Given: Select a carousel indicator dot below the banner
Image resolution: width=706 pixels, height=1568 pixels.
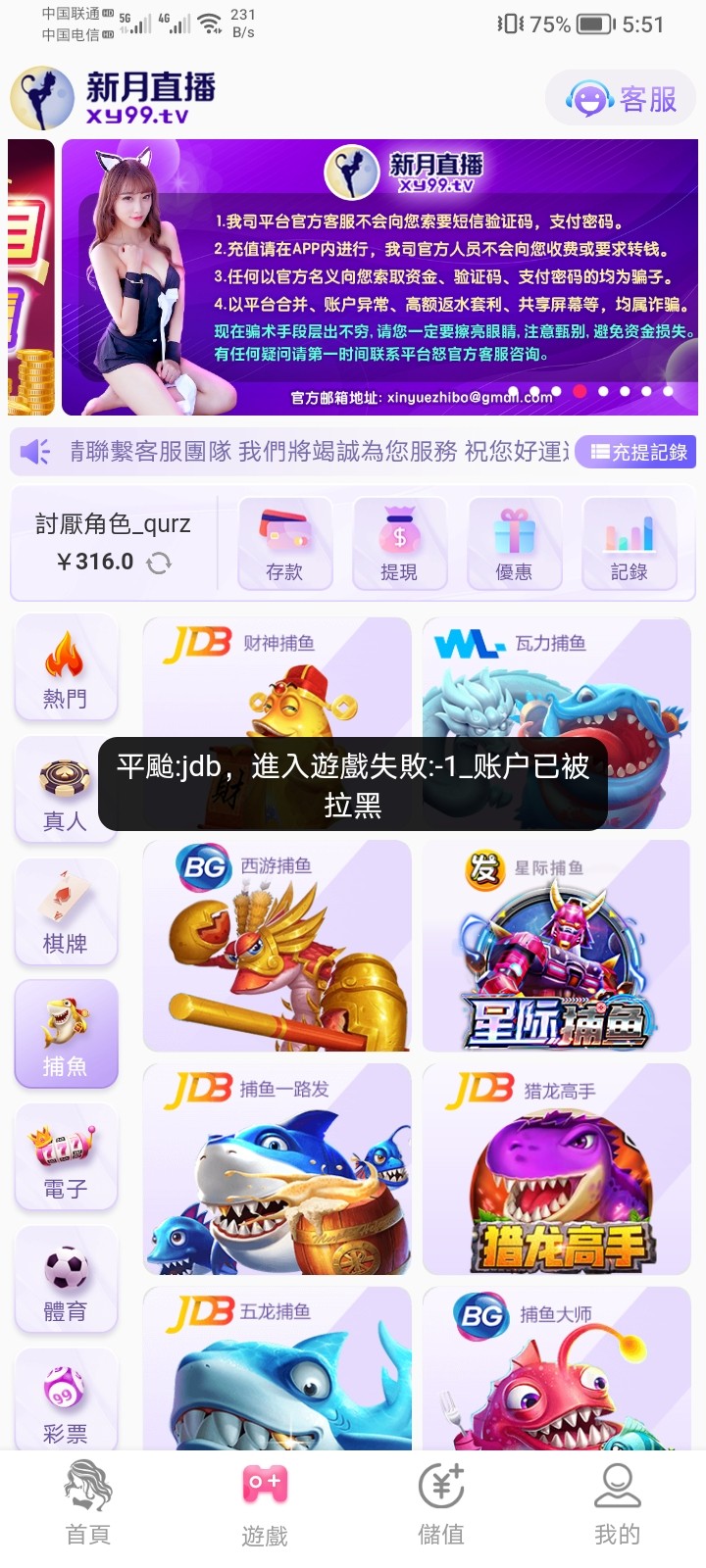Looking at the screenshot, I should click(x=581, y=390).
